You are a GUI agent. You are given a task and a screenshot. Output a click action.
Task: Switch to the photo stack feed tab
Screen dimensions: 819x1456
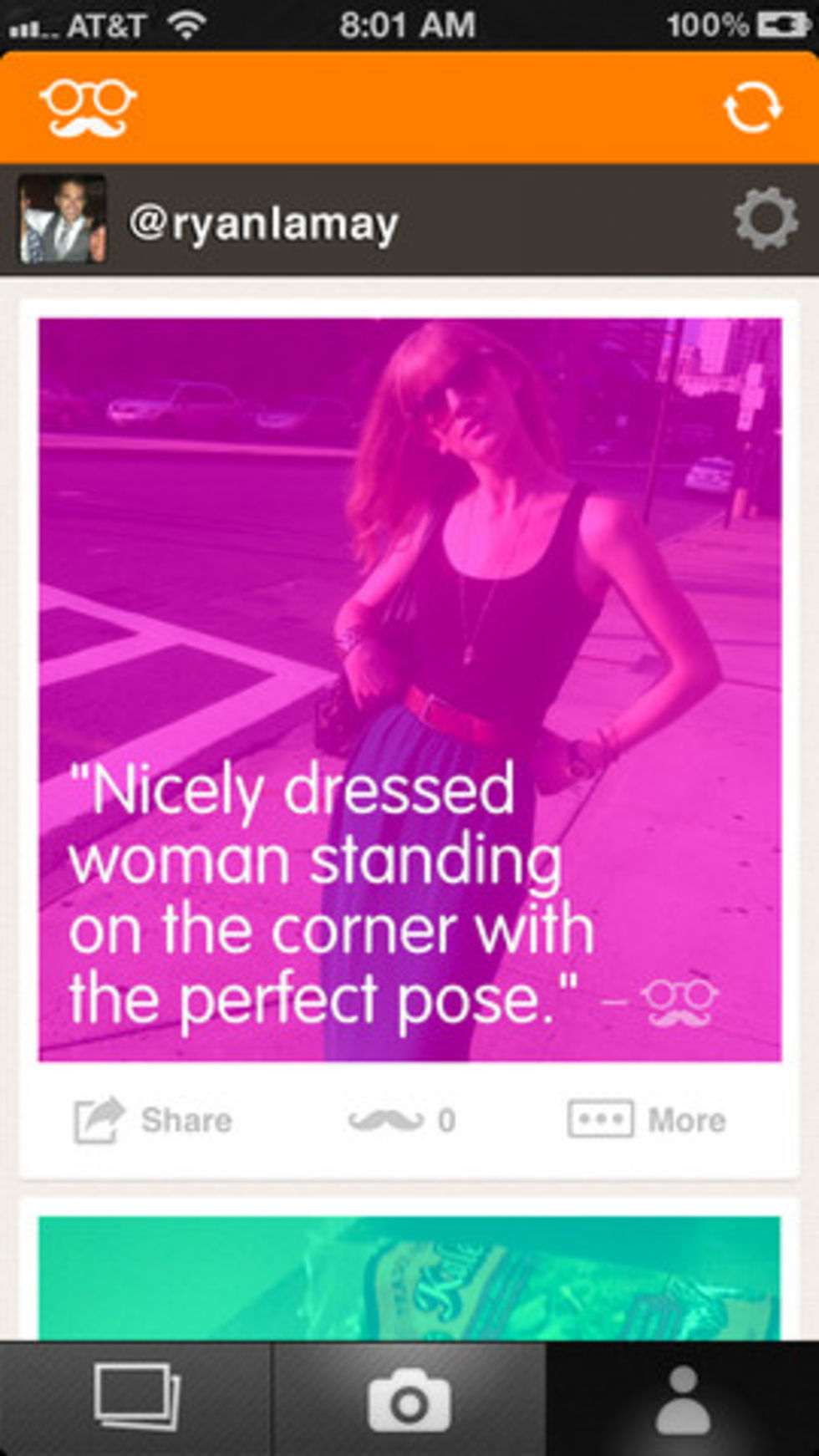[x=136, y=1399]
